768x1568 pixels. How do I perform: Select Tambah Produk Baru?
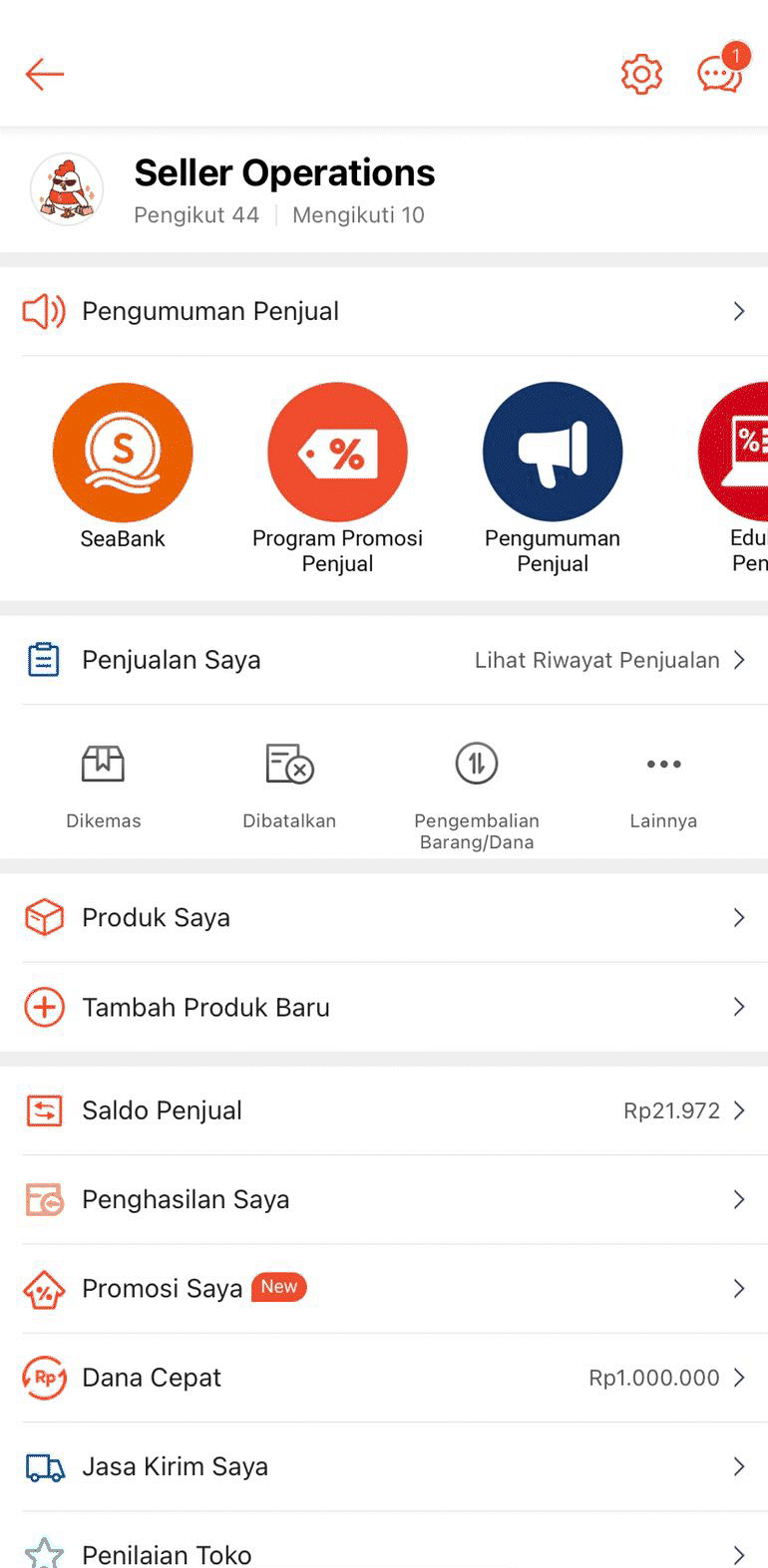point(384,1007)
